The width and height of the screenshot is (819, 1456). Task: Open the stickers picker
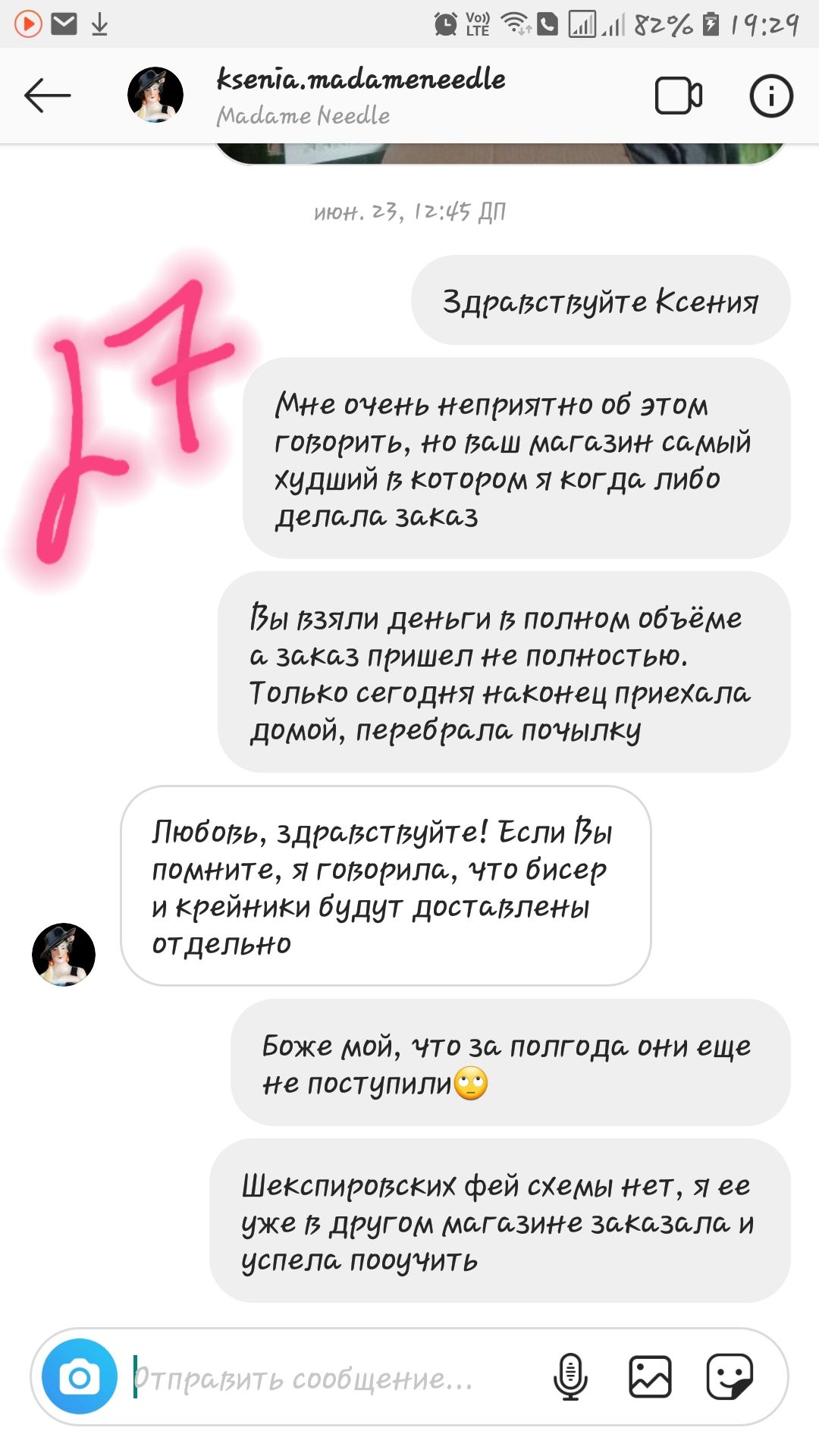coord(730,1376)
